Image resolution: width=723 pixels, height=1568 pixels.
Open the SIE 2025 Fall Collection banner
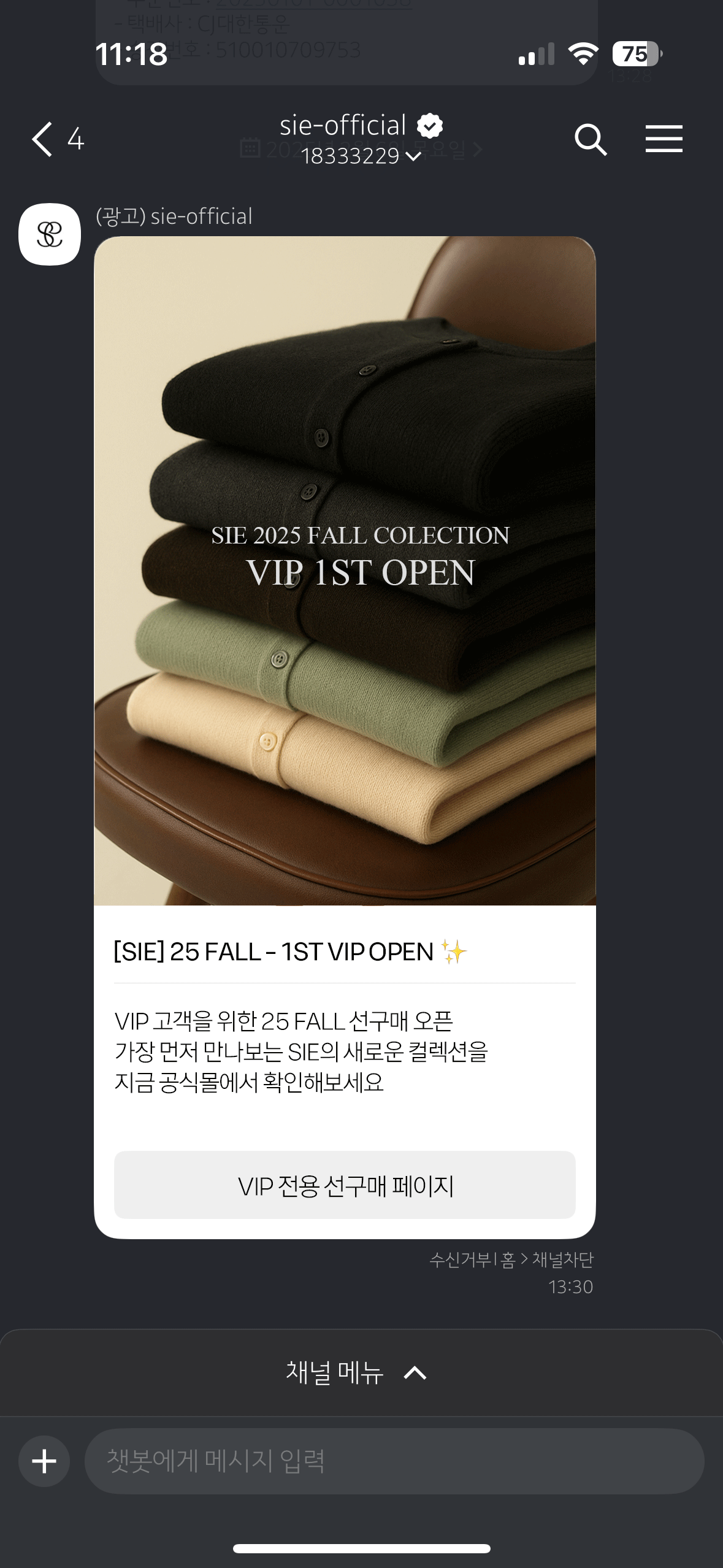tap(345, 571)
